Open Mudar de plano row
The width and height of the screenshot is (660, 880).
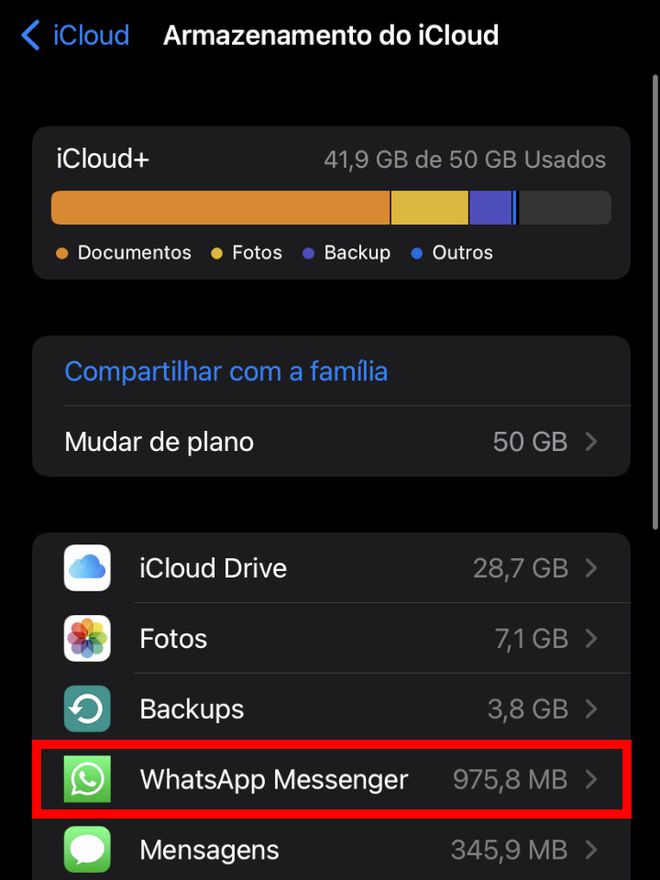331,441
